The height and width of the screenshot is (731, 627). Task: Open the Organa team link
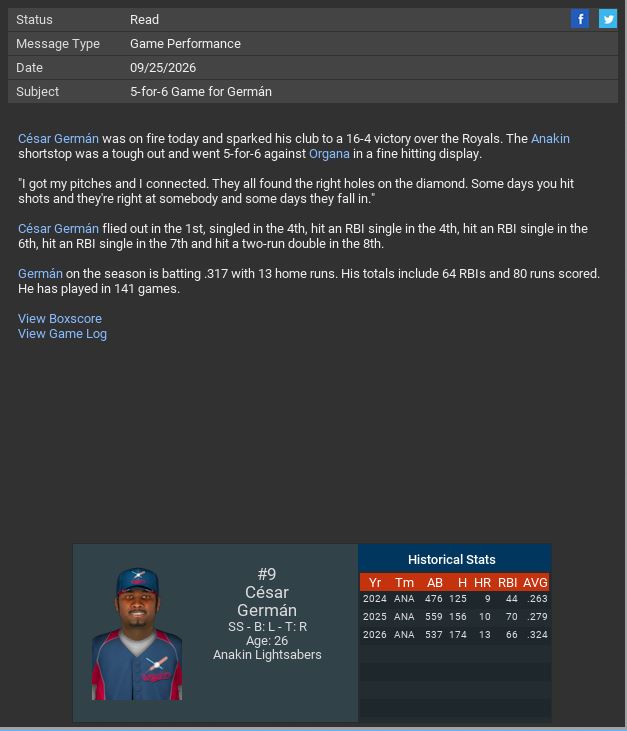(x=329, y=154)
